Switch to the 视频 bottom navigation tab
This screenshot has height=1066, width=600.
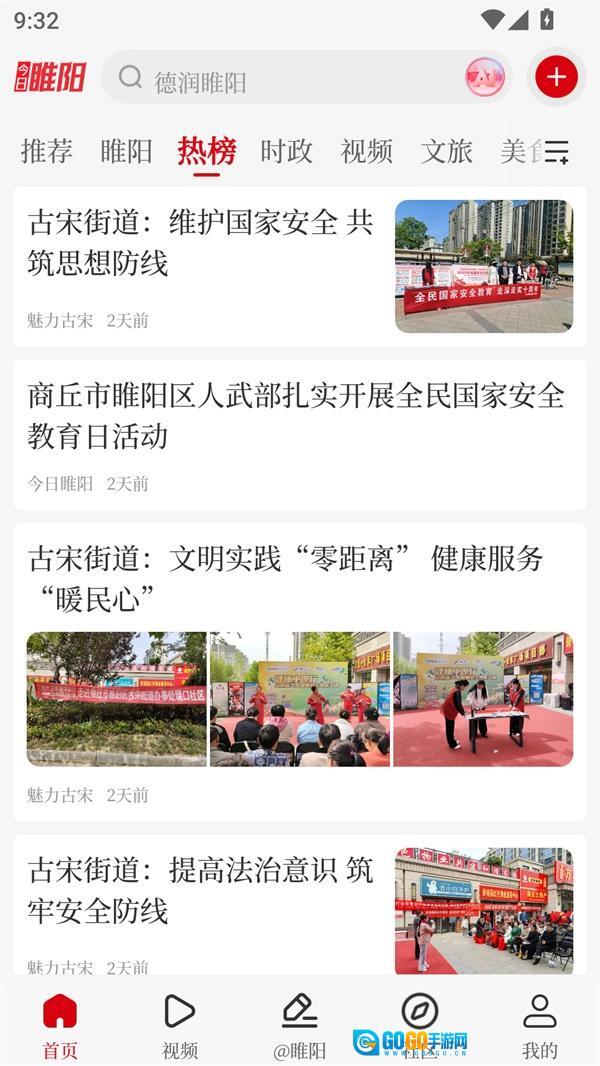coord(180,1025)
